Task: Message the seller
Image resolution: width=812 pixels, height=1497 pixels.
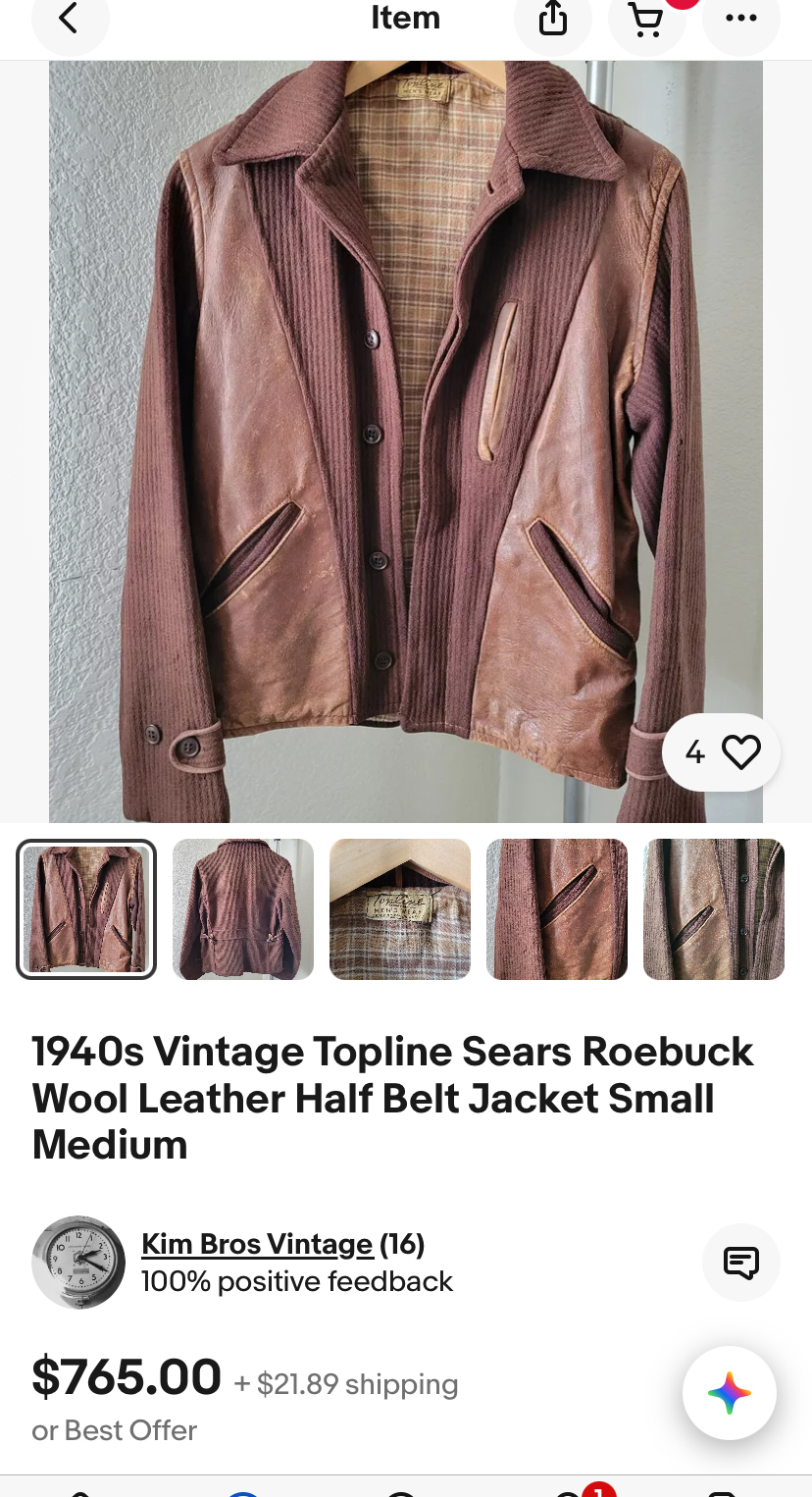Action: click(740, 1263)
